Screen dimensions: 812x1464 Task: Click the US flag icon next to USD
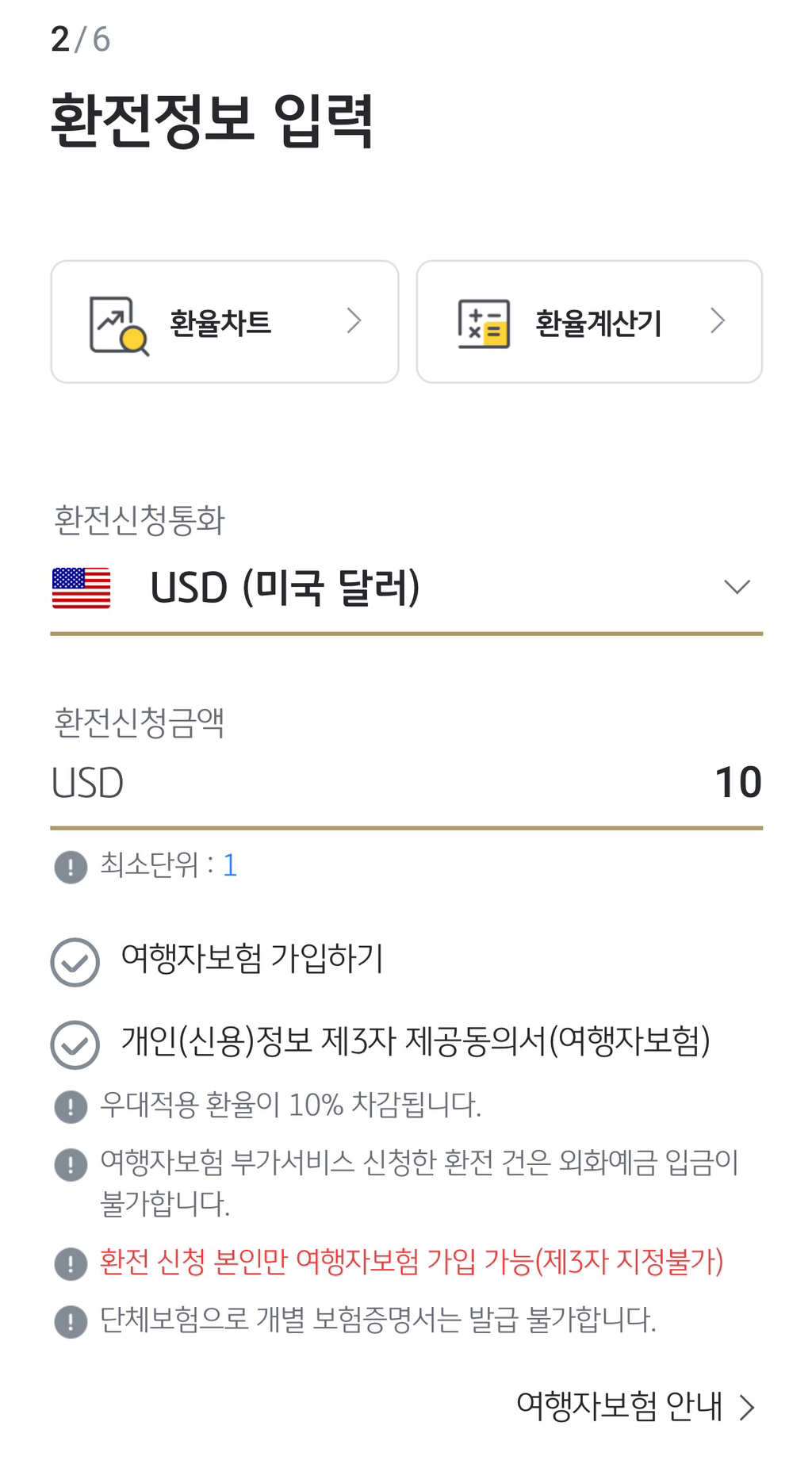(x=82, y=588)
